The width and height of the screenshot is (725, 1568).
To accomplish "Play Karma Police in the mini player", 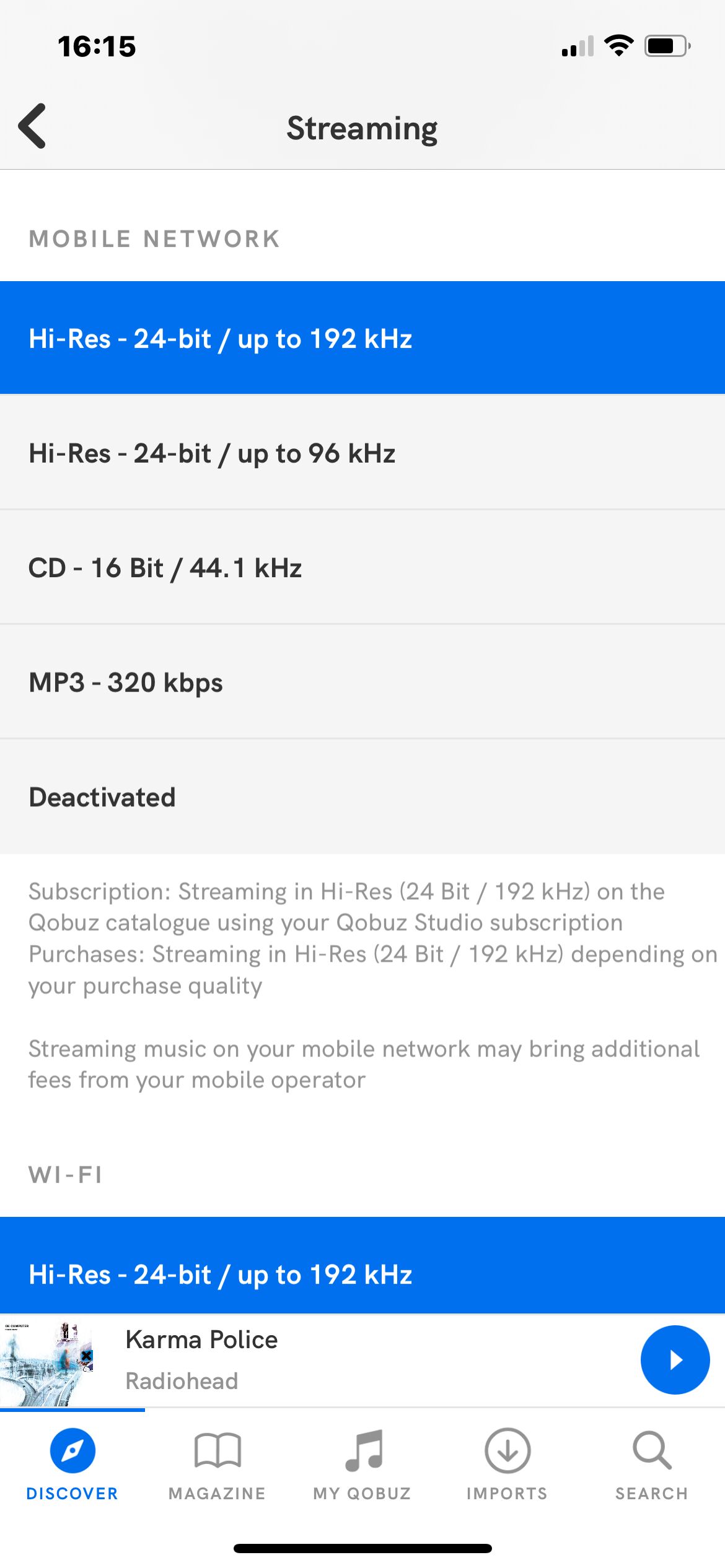I will coord(675,1360).
